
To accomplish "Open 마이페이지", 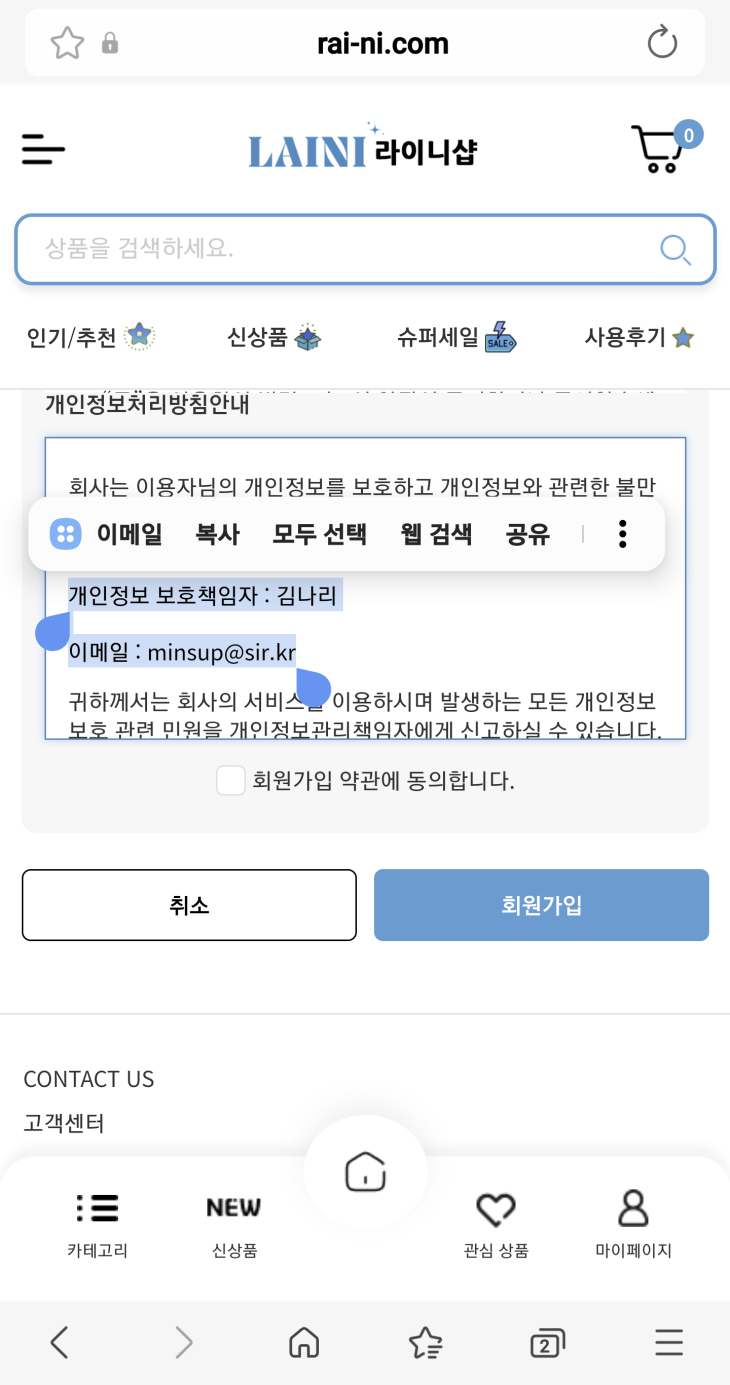I will [x=633, y=1224].
